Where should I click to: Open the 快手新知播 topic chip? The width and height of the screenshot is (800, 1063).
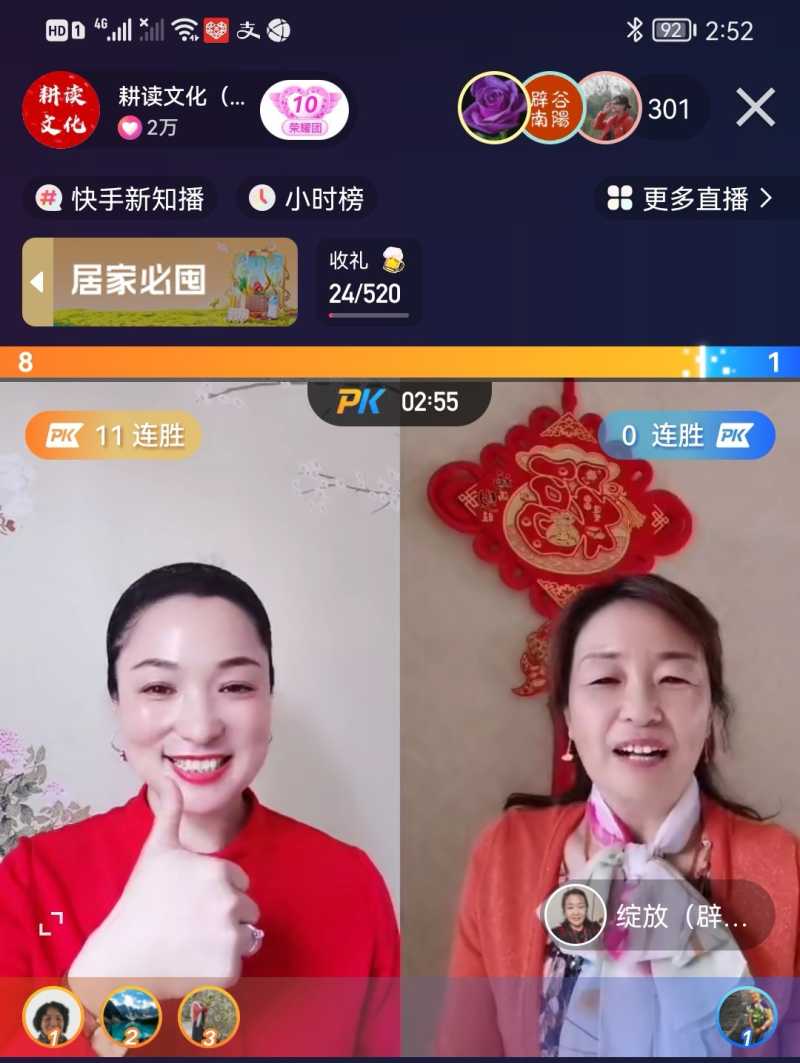(120, 199)
